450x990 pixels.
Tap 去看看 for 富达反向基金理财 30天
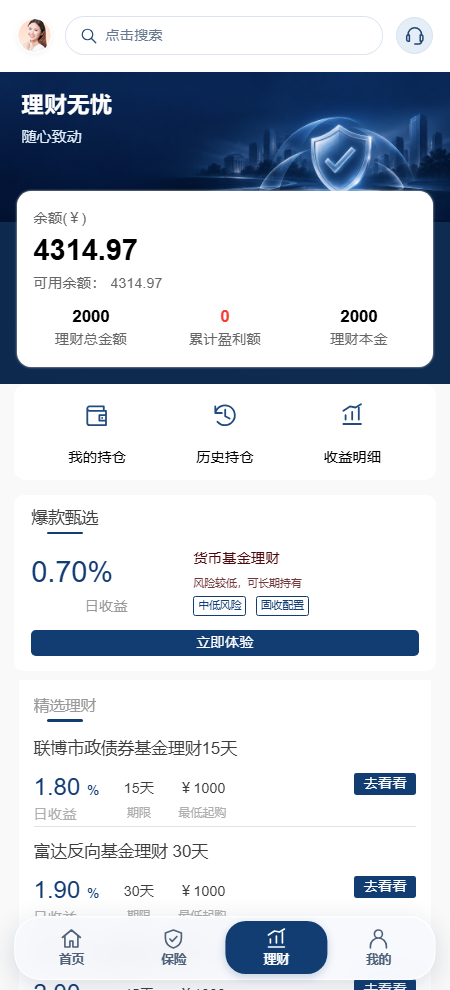(x=385, y=886)
